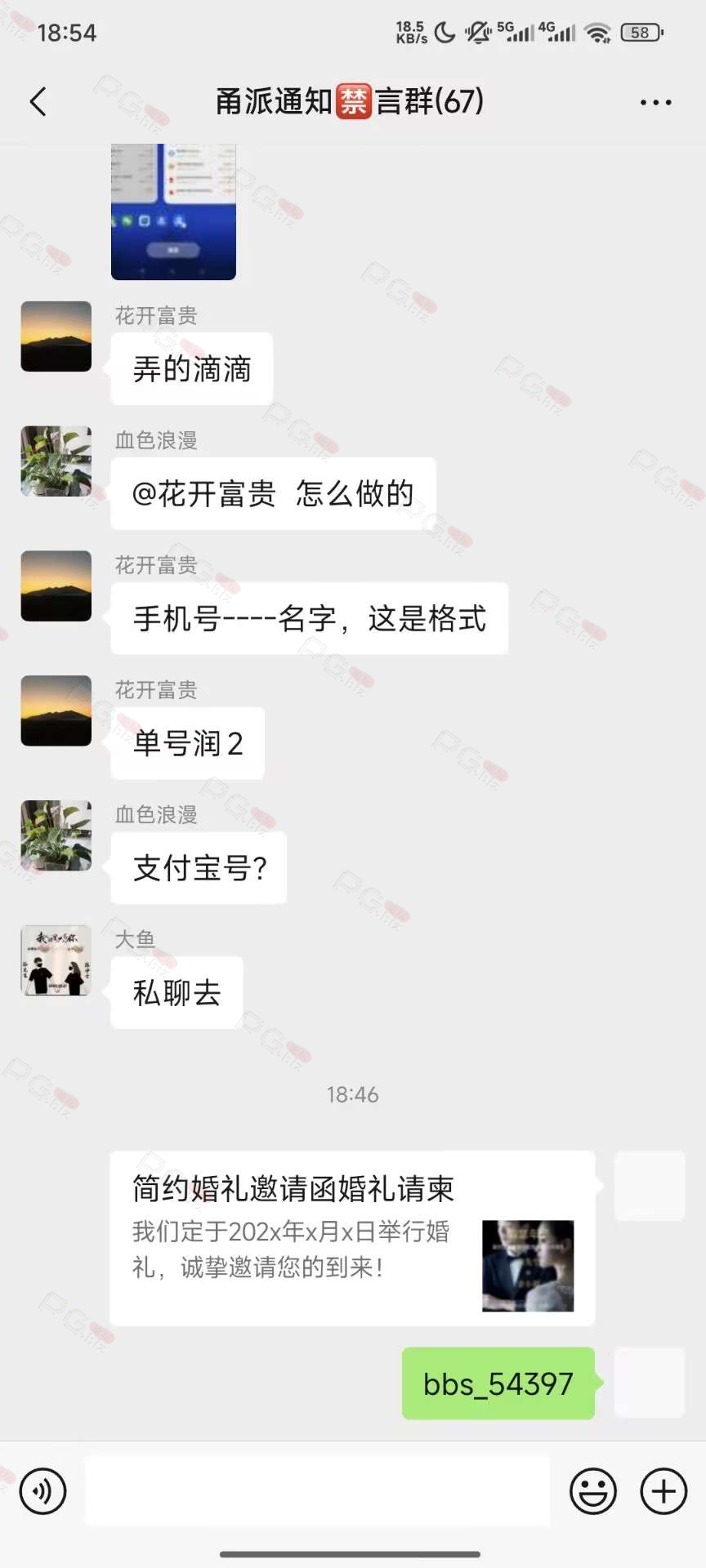Viewport: 706px width, 1568px height.
Task: Open the plus attachment menu
Action: [x=664, y=1491]
